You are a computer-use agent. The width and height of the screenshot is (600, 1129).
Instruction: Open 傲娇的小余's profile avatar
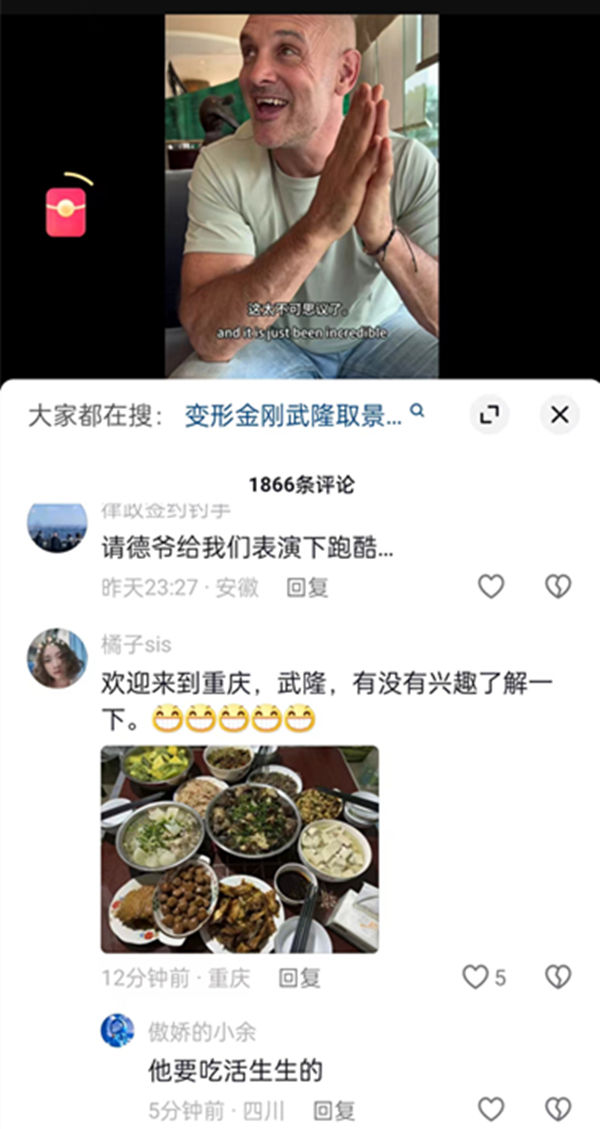point(118,1030)
